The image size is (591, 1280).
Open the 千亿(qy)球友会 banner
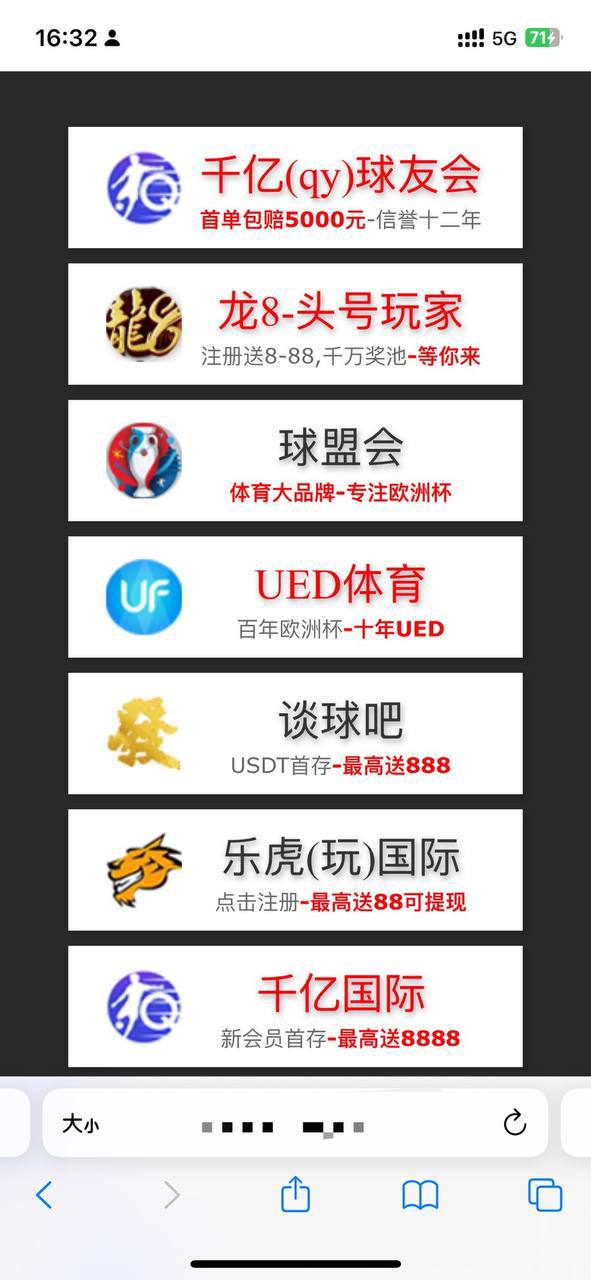point(295,187)
